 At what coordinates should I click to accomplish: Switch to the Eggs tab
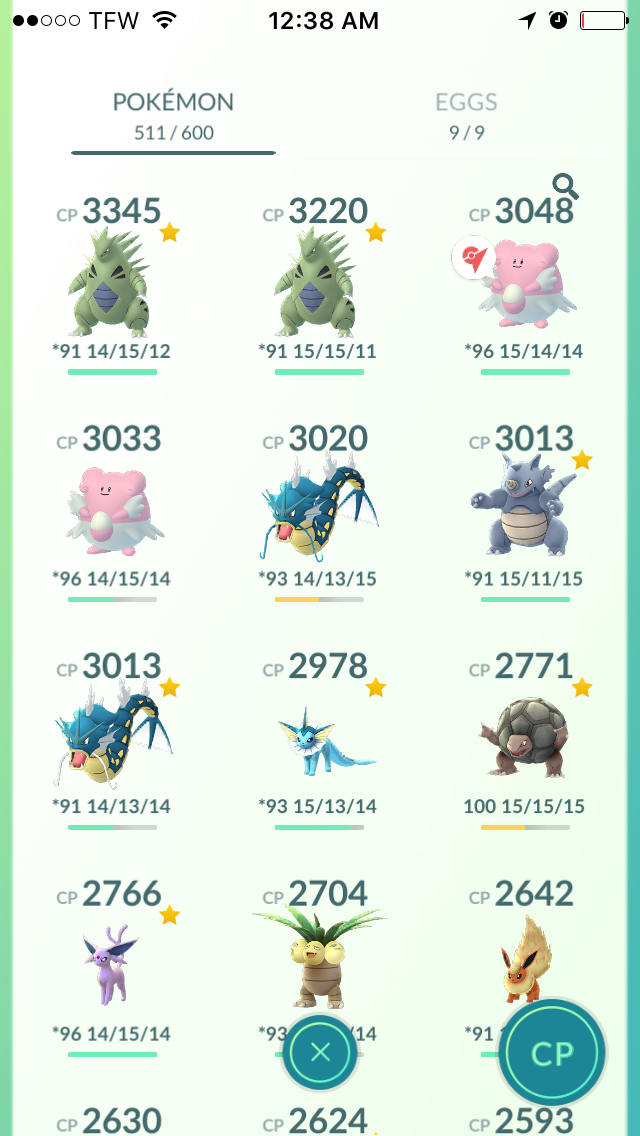(x=466, y=116)
